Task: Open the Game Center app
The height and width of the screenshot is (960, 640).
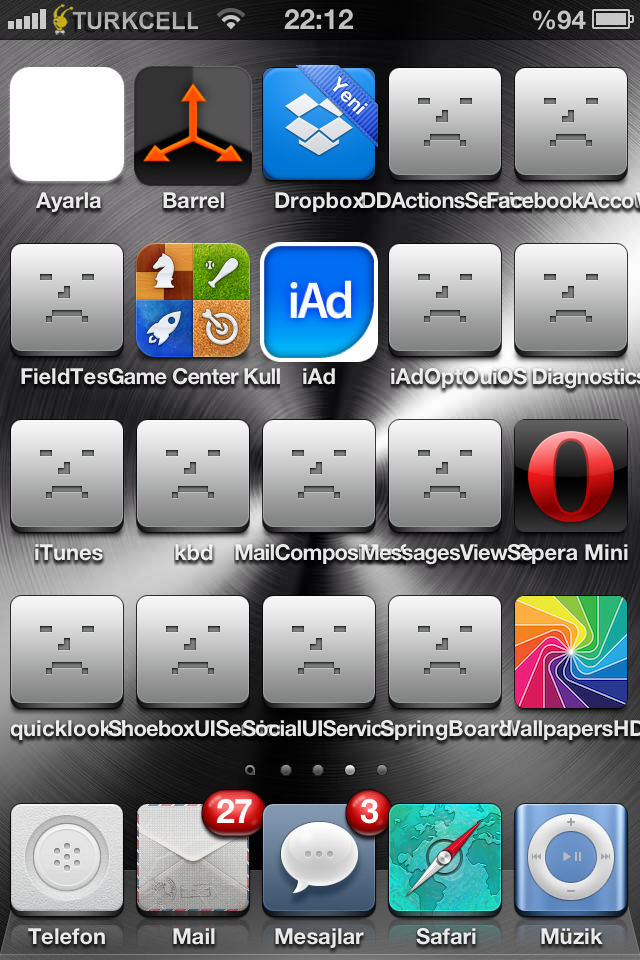Action: coord(193,300)
